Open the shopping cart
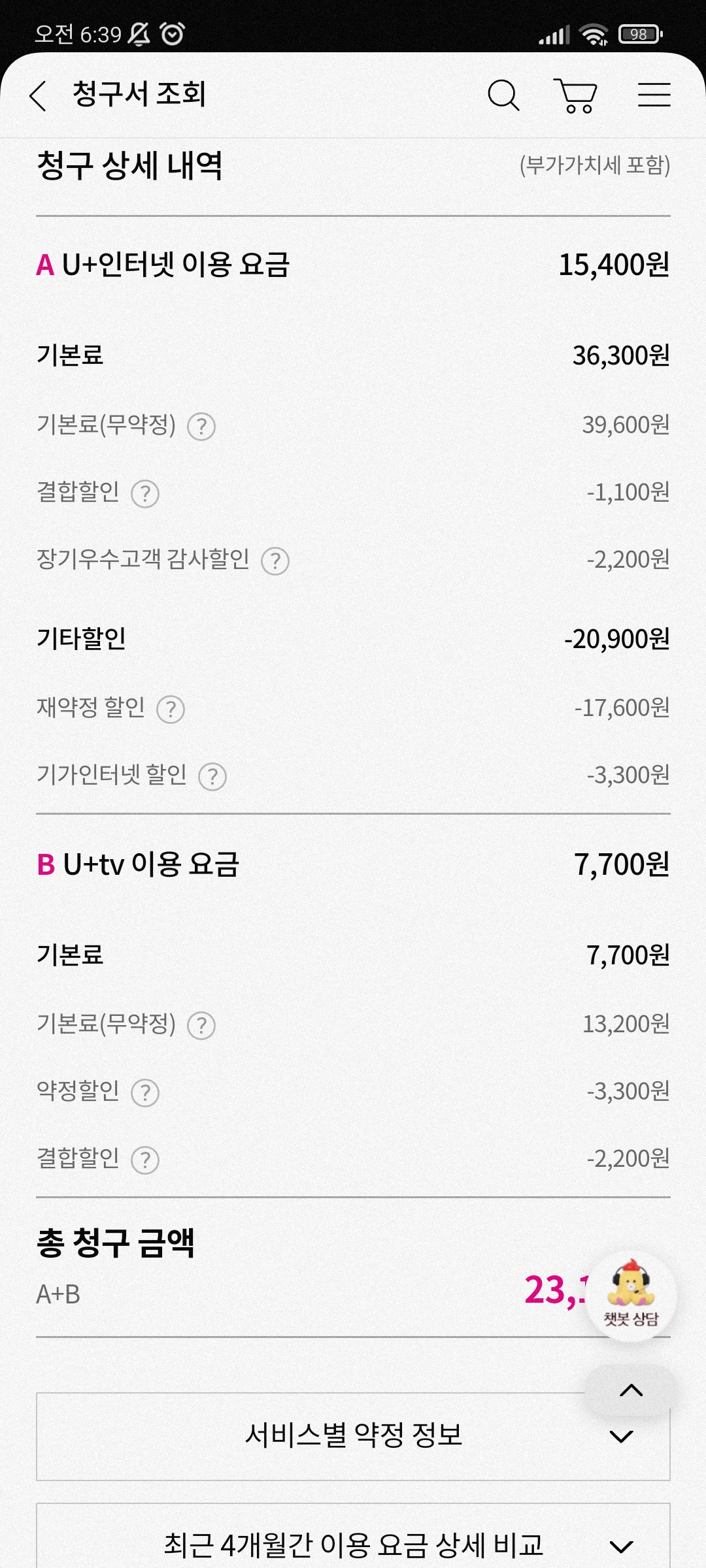This screenshot has height=1568, width=706. point(577,96)
